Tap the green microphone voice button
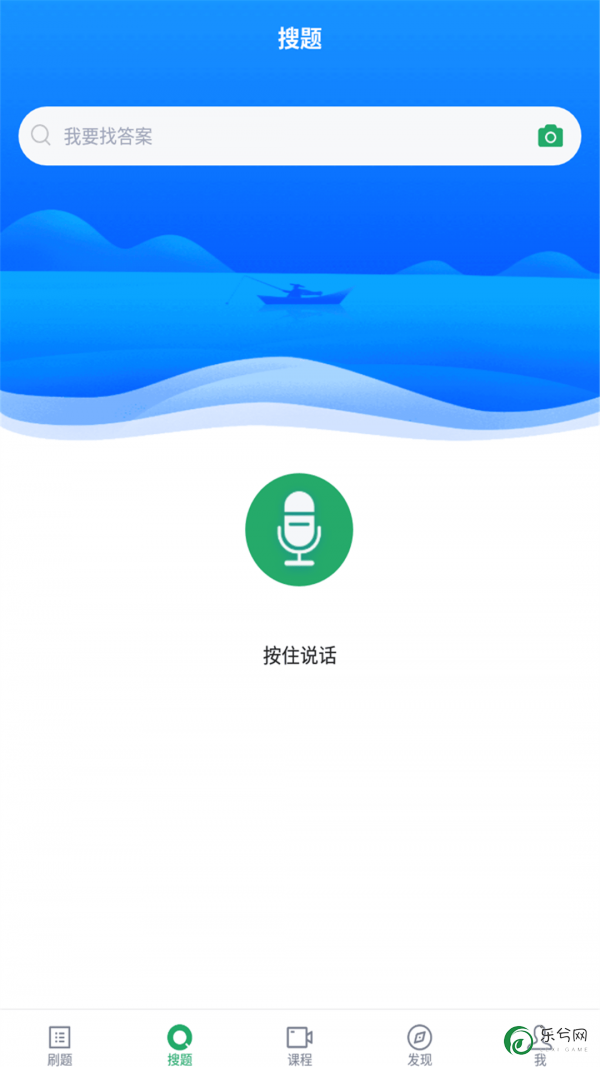The height and width of the screenshot is (1067, 600). 299,529
